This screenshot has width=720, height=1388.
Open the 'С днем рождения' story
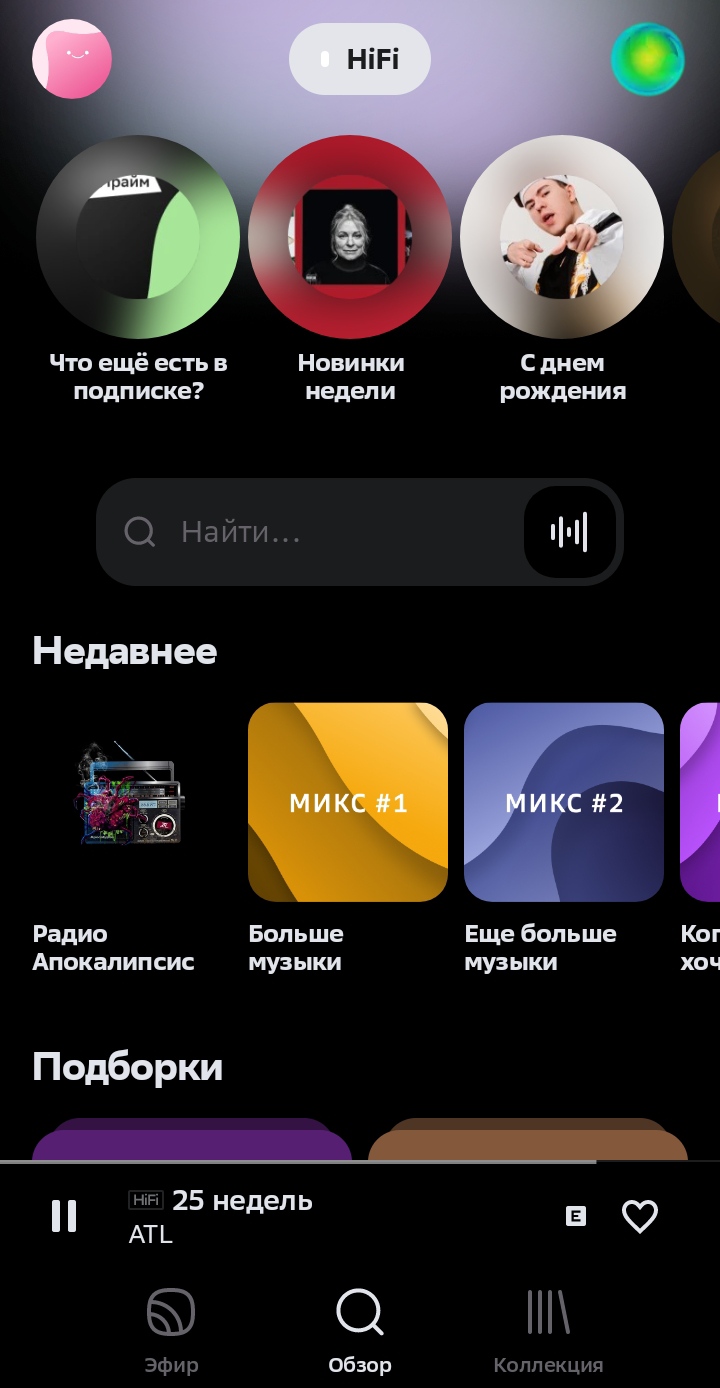[x=562, y=237]
